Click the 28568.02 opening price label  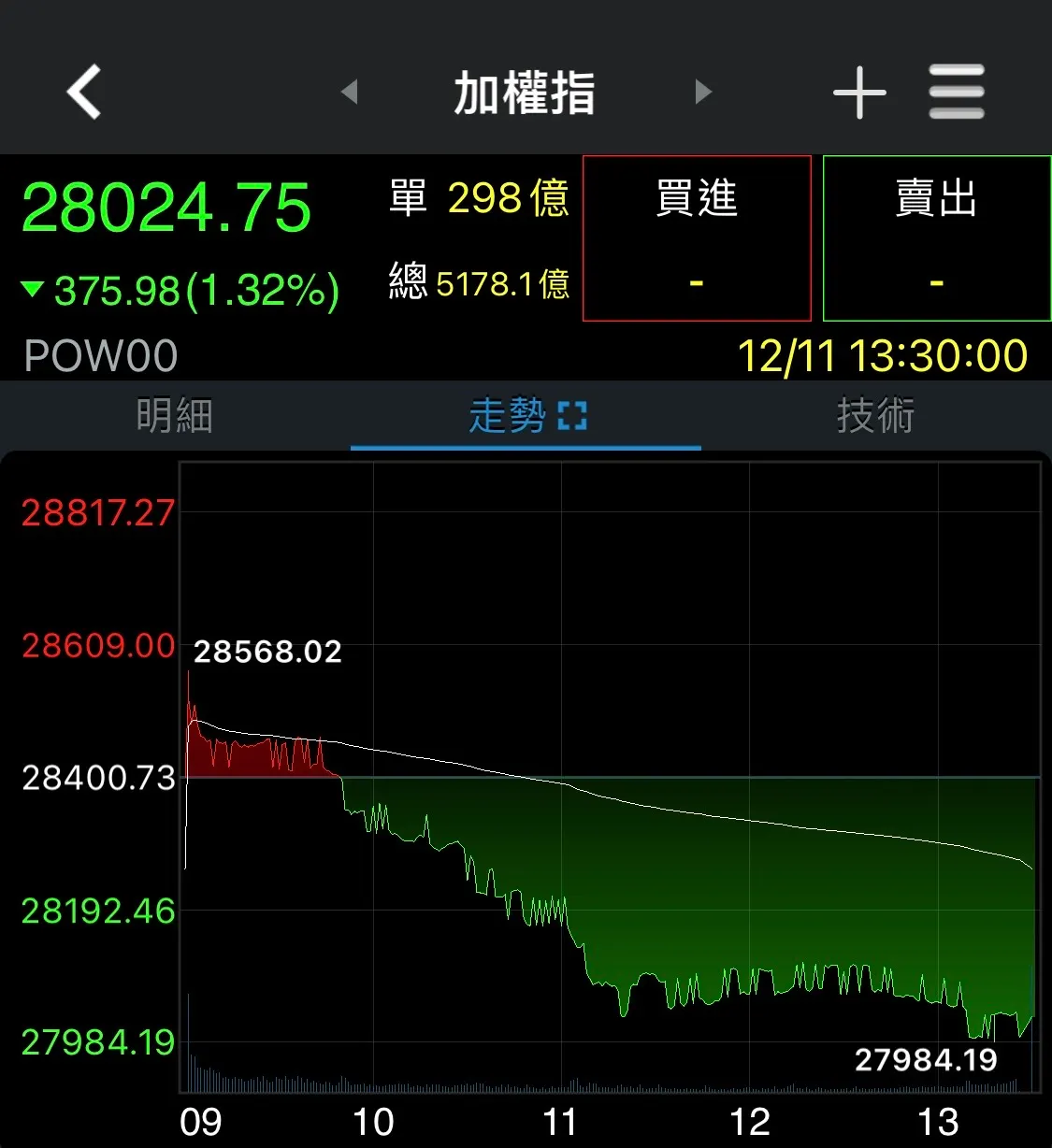tap(268, 652)
